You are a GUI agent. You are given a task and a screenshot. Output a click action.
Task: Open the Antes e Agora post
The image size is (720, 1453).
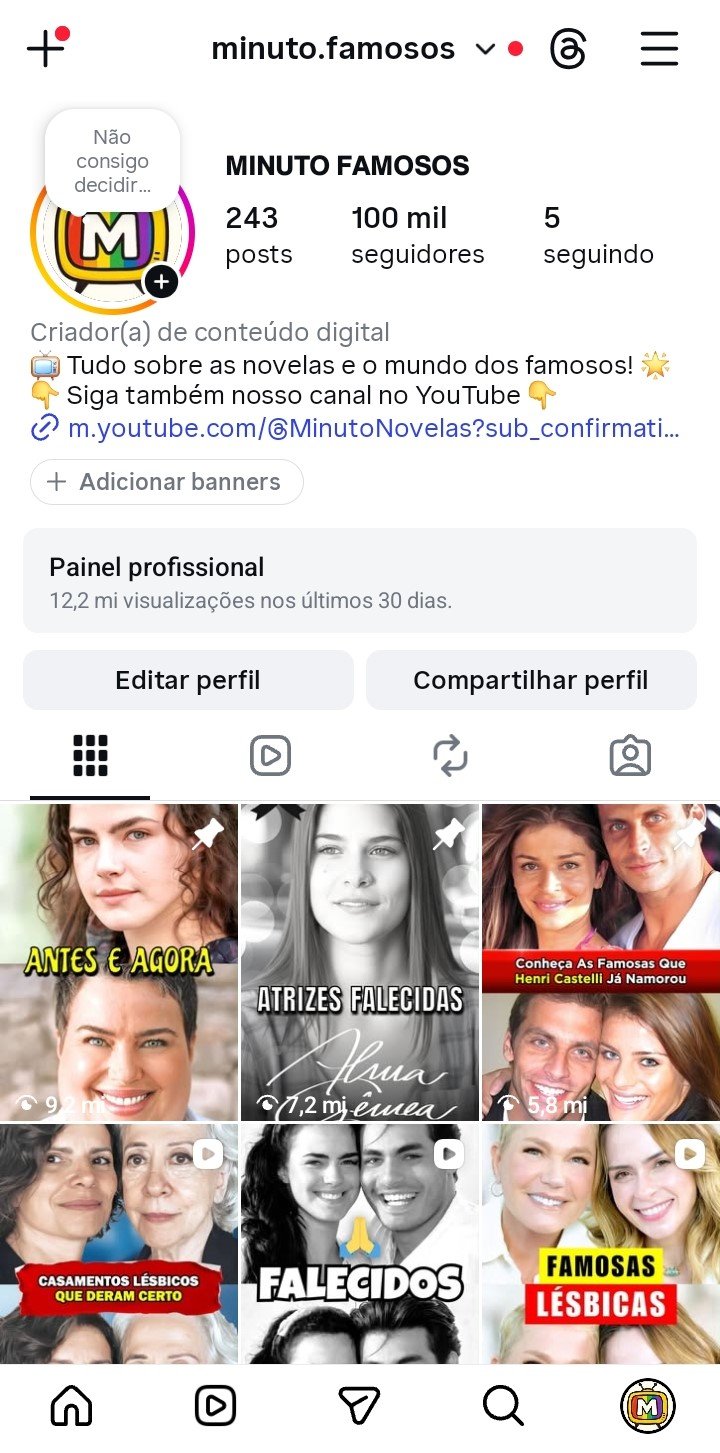click(119, 962)
